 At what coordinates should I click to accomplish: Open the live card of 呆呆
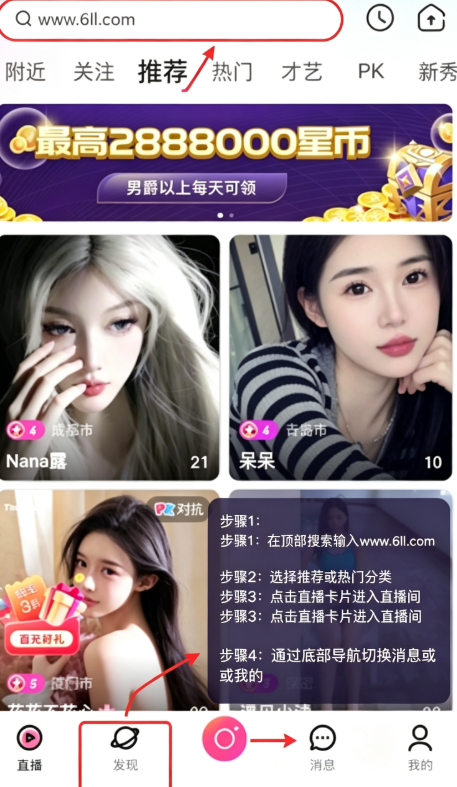341,358
